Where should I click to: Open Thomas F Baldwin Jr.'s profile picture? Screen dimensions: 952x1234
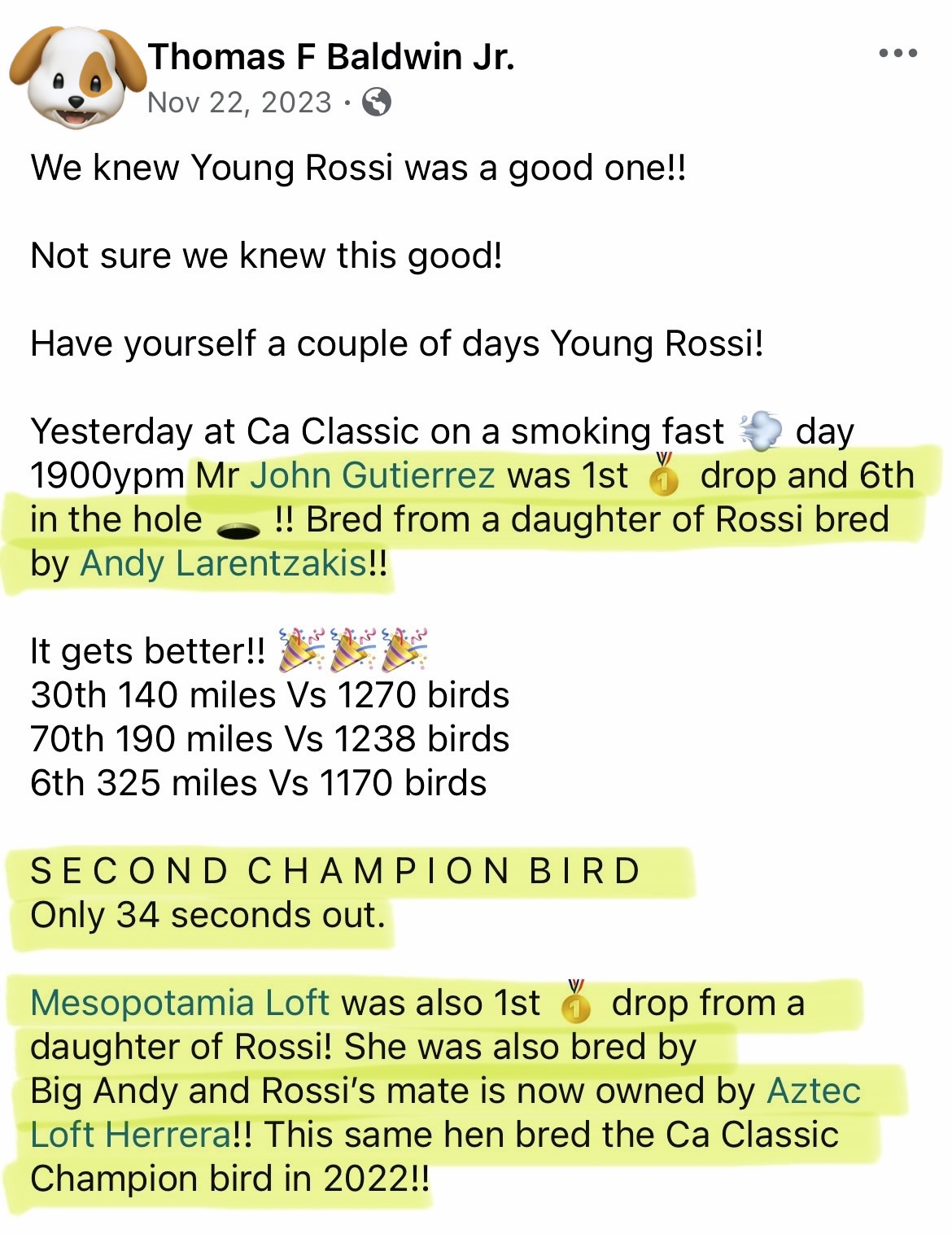coord(76,78)
